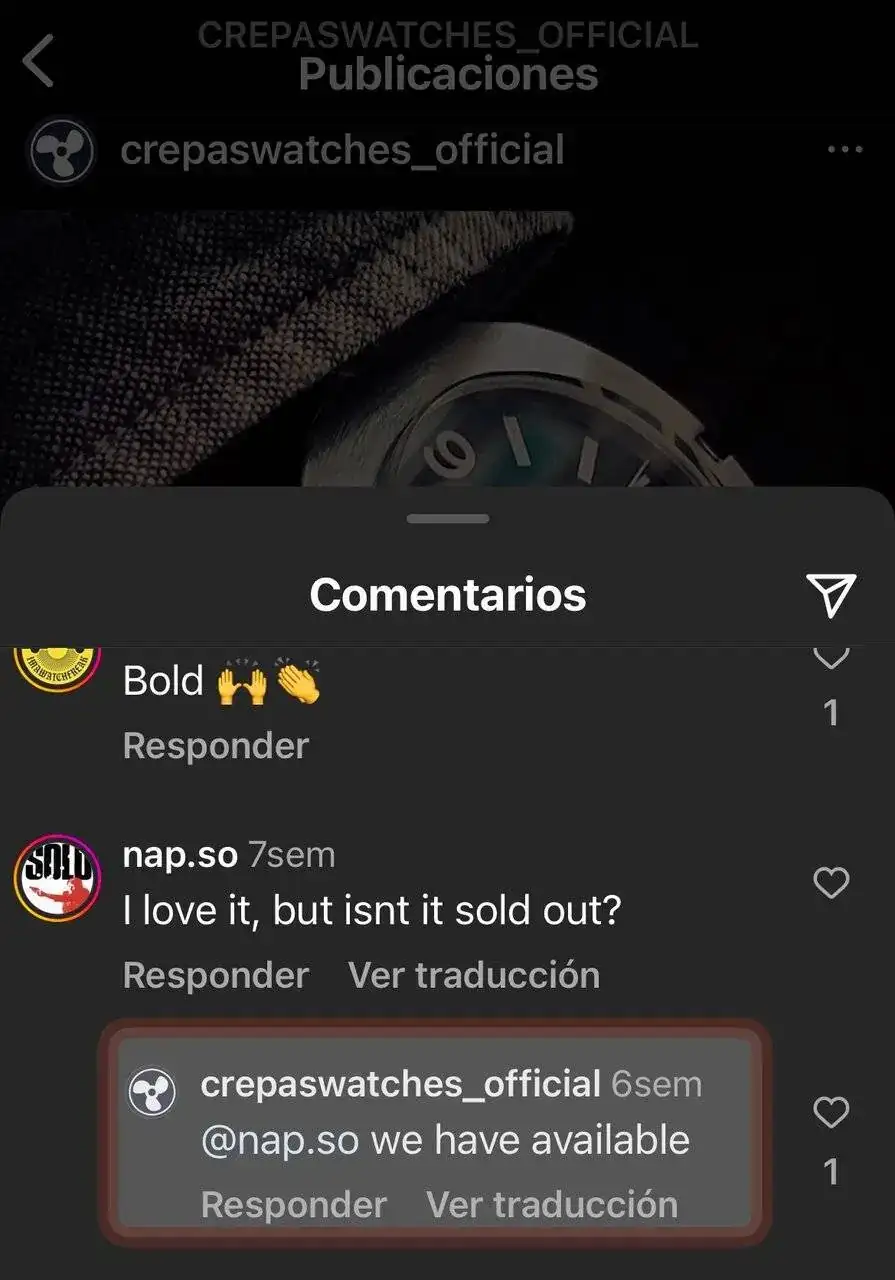Reply to the "Bold" comment
895x1280 pixels.
[215, 746]
